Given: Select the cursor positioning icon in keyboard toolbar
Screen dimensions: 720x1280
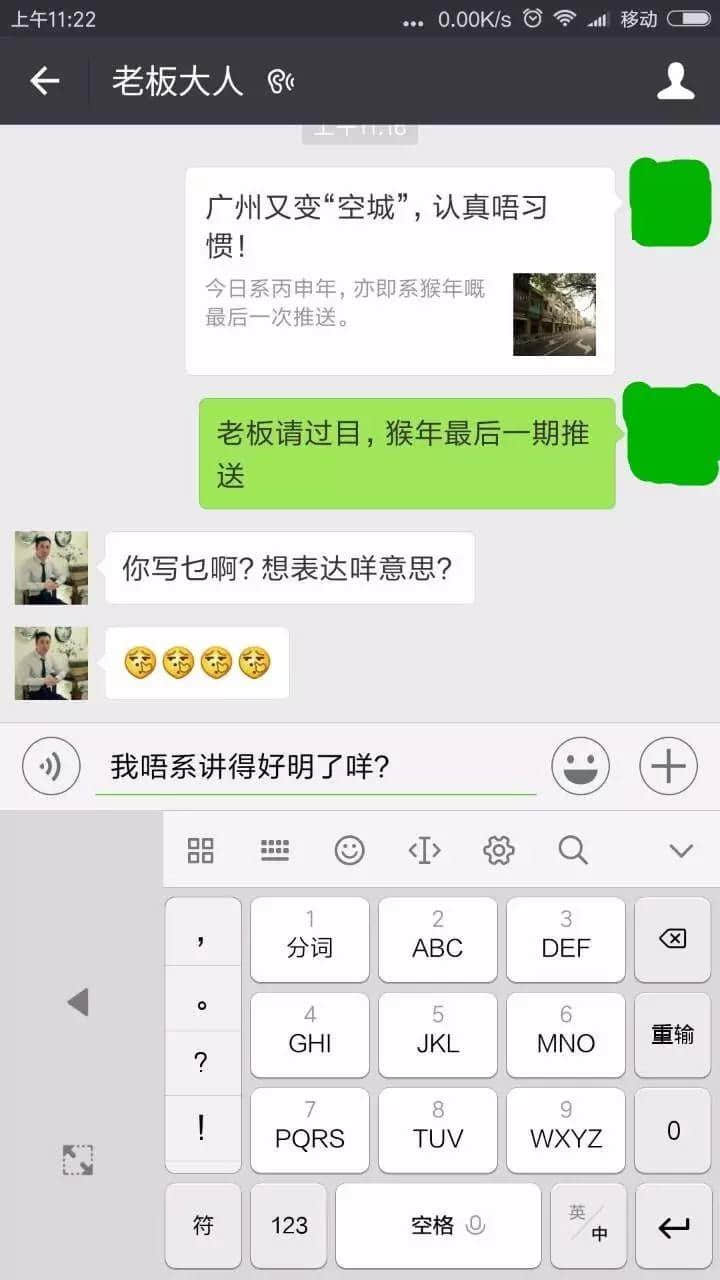Looking at the screenshot, I should click(424, 850).
